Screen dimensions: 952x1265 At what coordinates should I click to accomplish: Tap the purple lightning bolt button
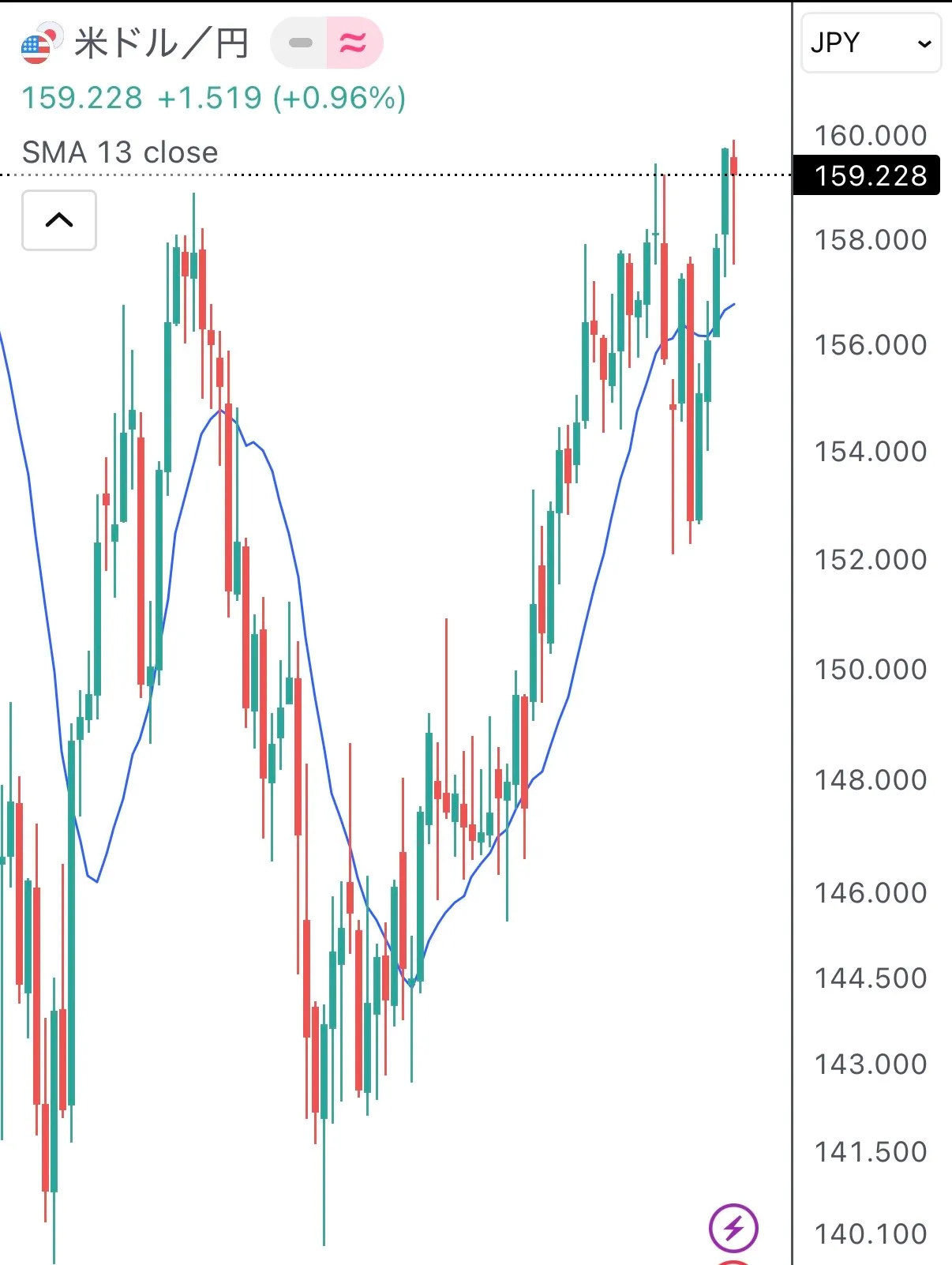[733, 1228]
